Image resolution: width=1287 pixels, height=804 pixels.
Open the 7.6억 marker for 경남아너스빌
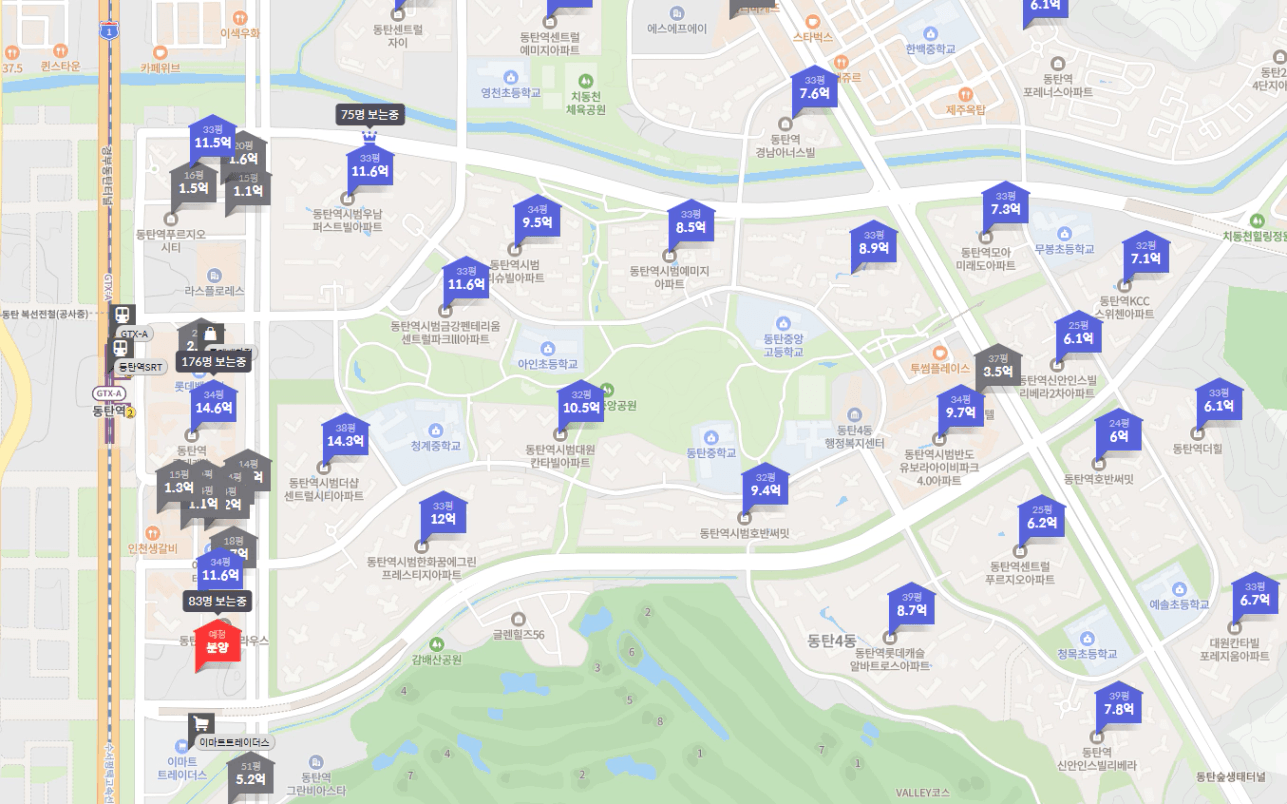tap(814, 89)
